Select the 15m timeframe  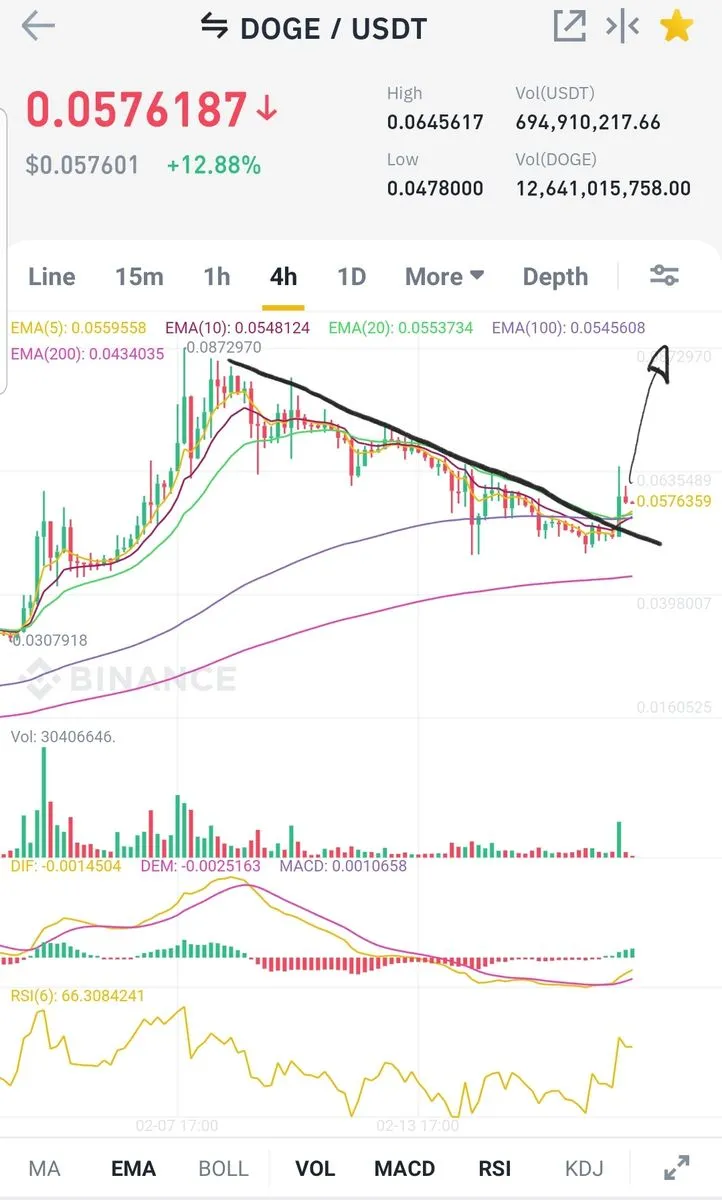(x=139, y=277)
